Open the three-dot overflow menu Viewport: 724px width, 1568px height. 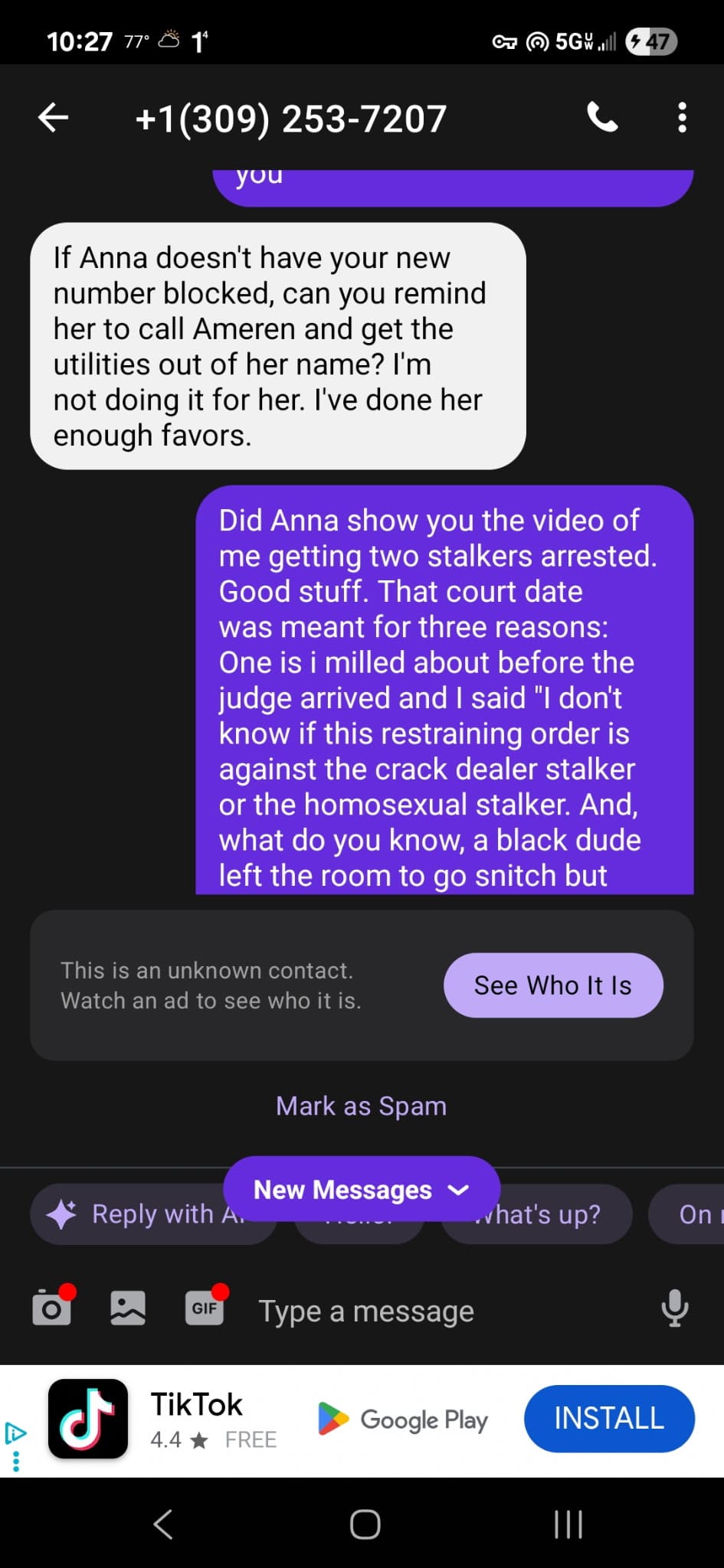click(x=681, y=118)
